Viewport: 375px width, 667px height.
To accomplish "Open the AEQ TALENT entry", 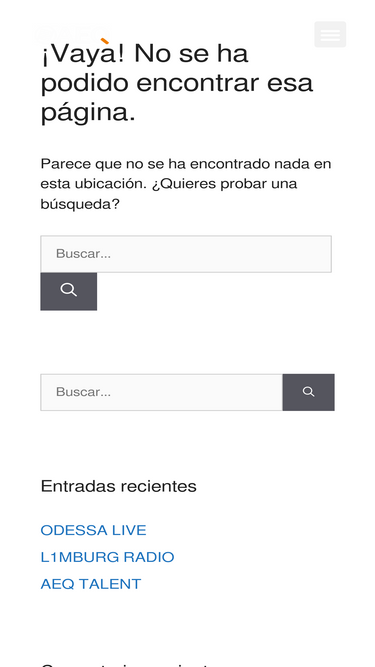I will [x=91, y=584].
